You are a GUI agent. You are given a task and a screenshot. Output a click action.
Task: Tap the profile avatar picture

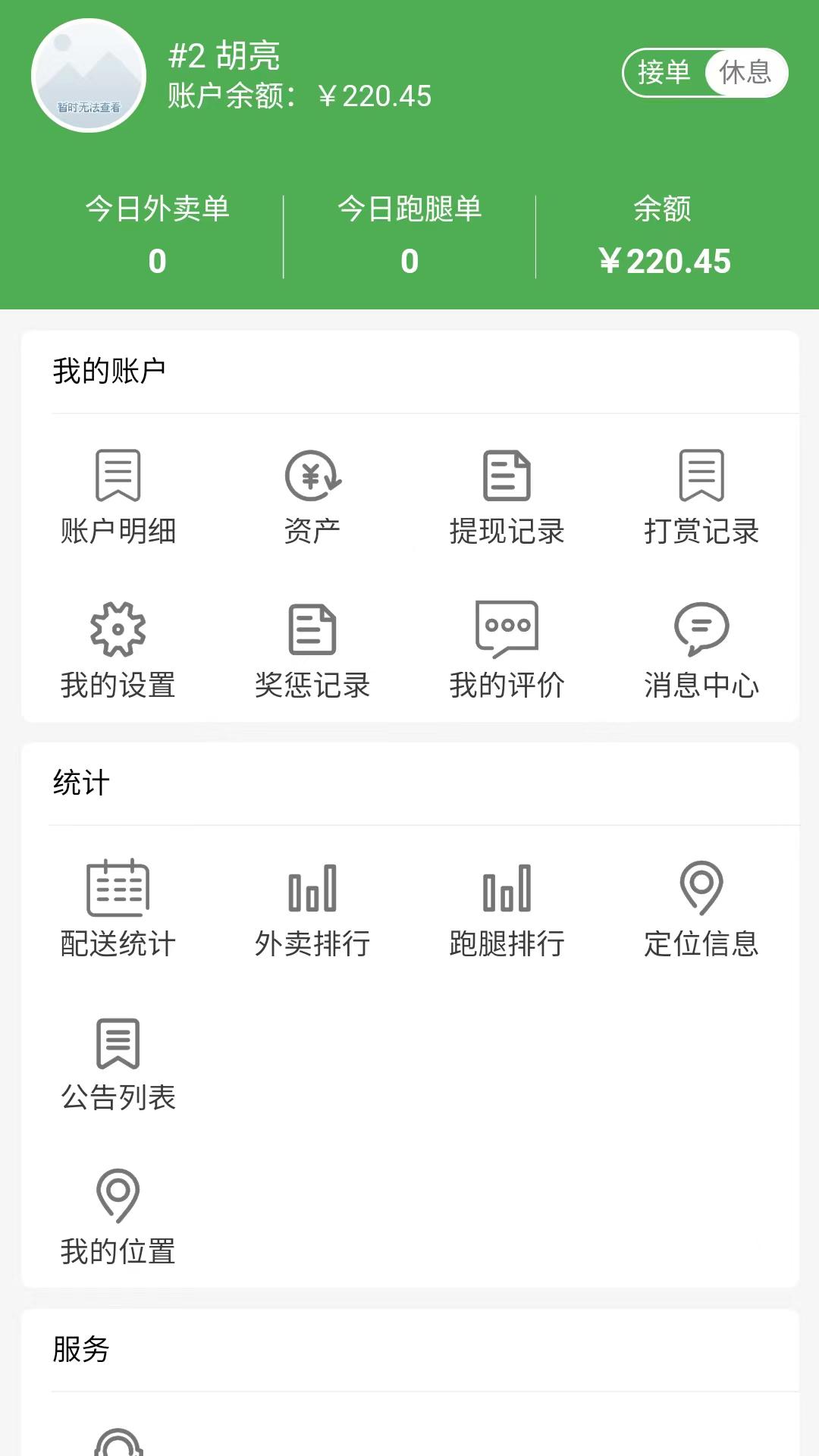point(89,76)
